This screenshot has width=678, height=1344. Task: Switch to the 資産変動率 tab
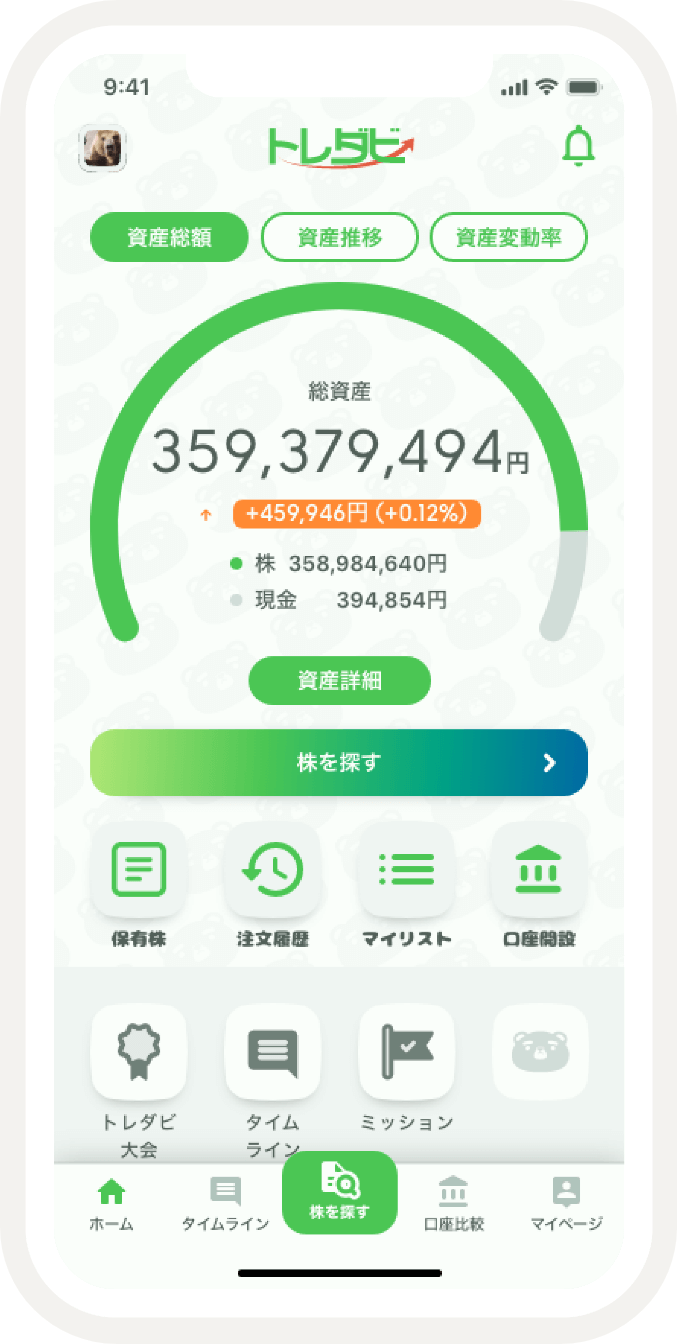tap(508, 238)
